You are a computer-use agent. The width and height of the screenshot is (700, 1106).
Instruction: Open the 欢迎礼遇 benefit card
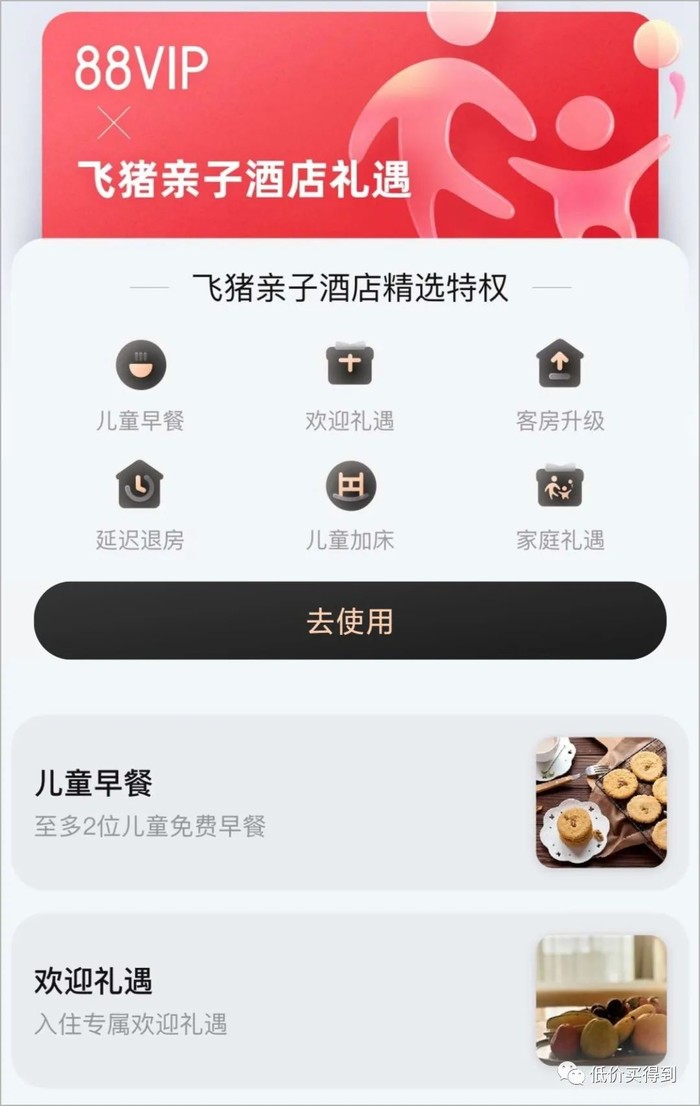pyautogui.click(x=350, y=1000)
